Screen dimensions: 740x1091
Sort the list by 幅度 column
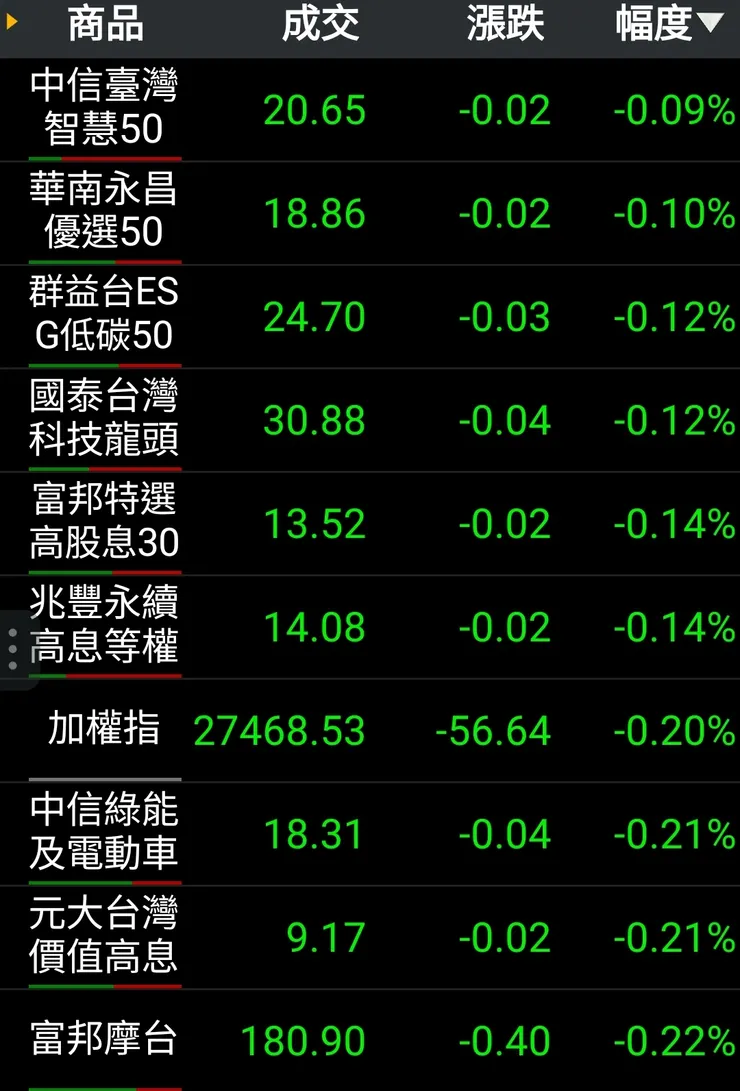pos(668,25)
